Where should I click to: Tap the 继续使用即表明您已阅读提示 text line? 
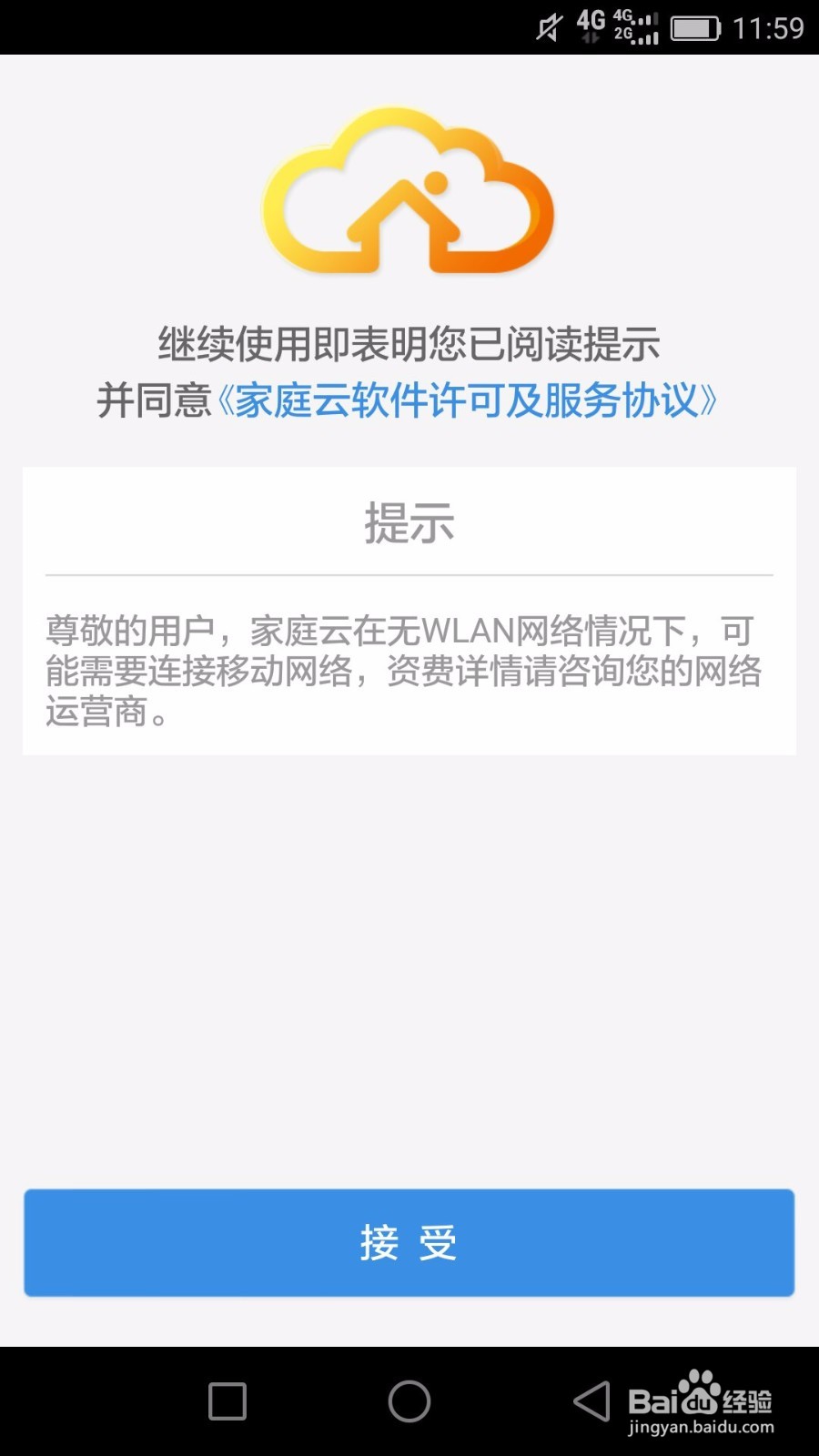pyautogui.click(x=409, y=344)
